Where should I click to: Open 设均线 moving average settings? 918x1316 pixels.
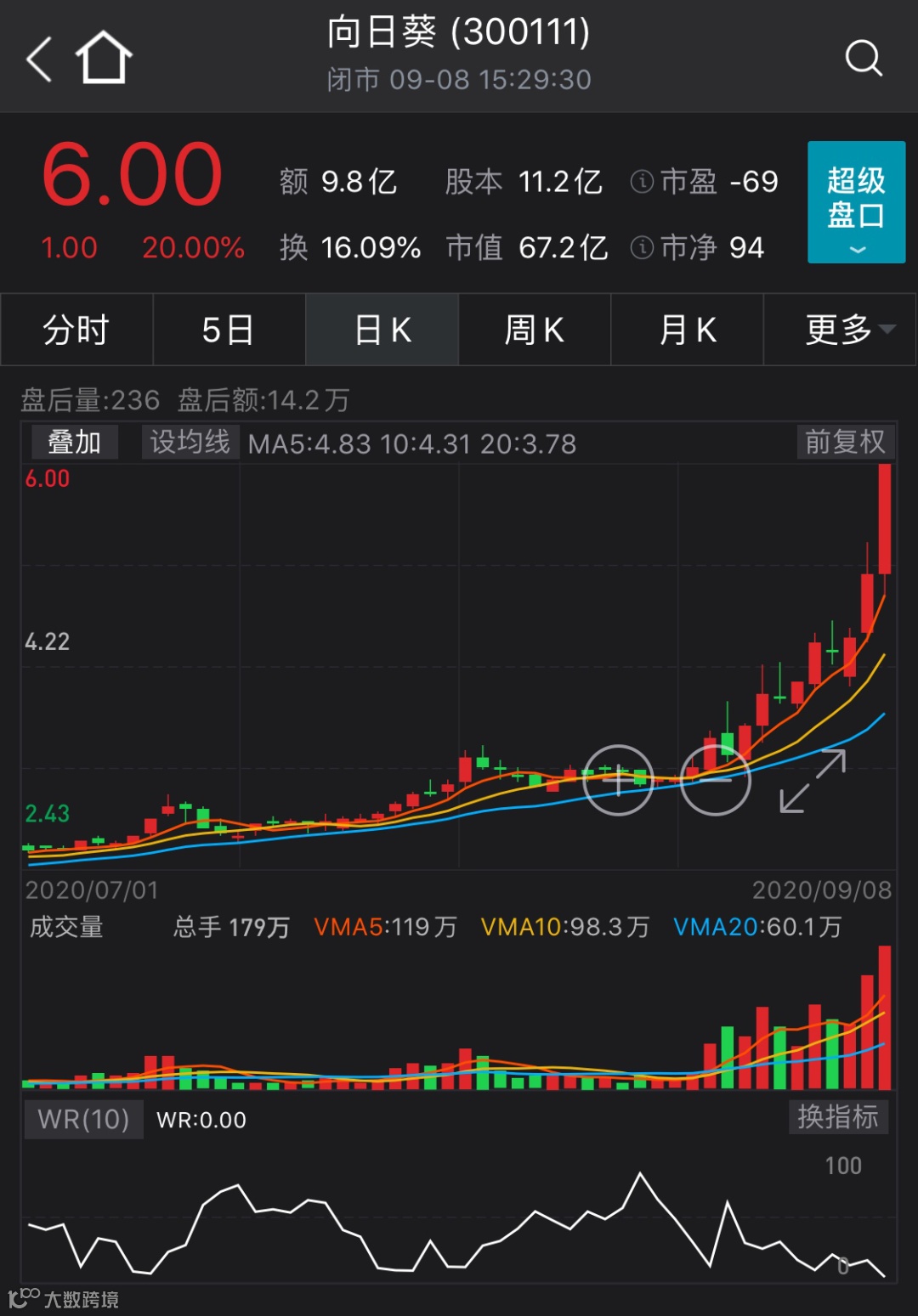tap(190, 443)
